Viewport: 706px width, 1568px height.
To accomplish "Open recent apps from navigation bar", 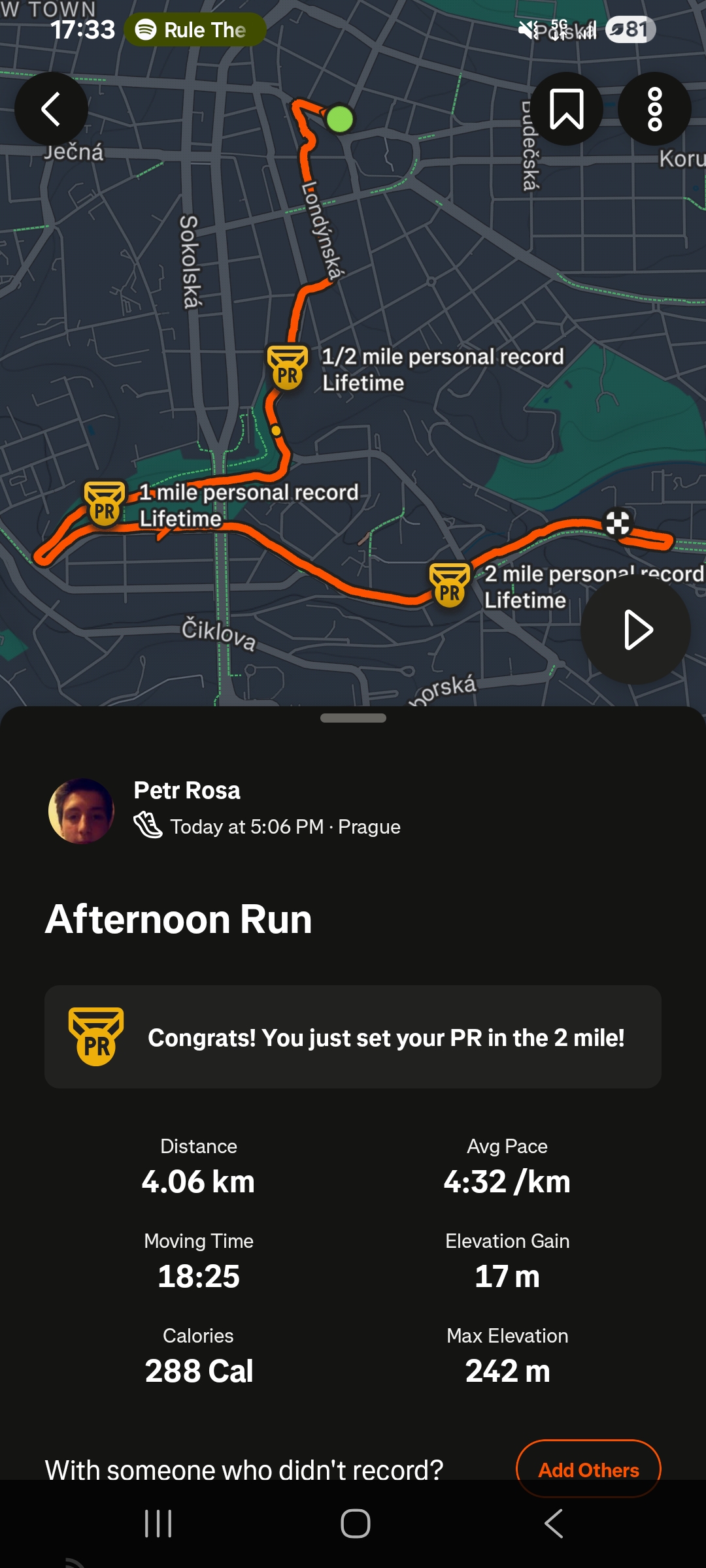I will [158, 1524].
